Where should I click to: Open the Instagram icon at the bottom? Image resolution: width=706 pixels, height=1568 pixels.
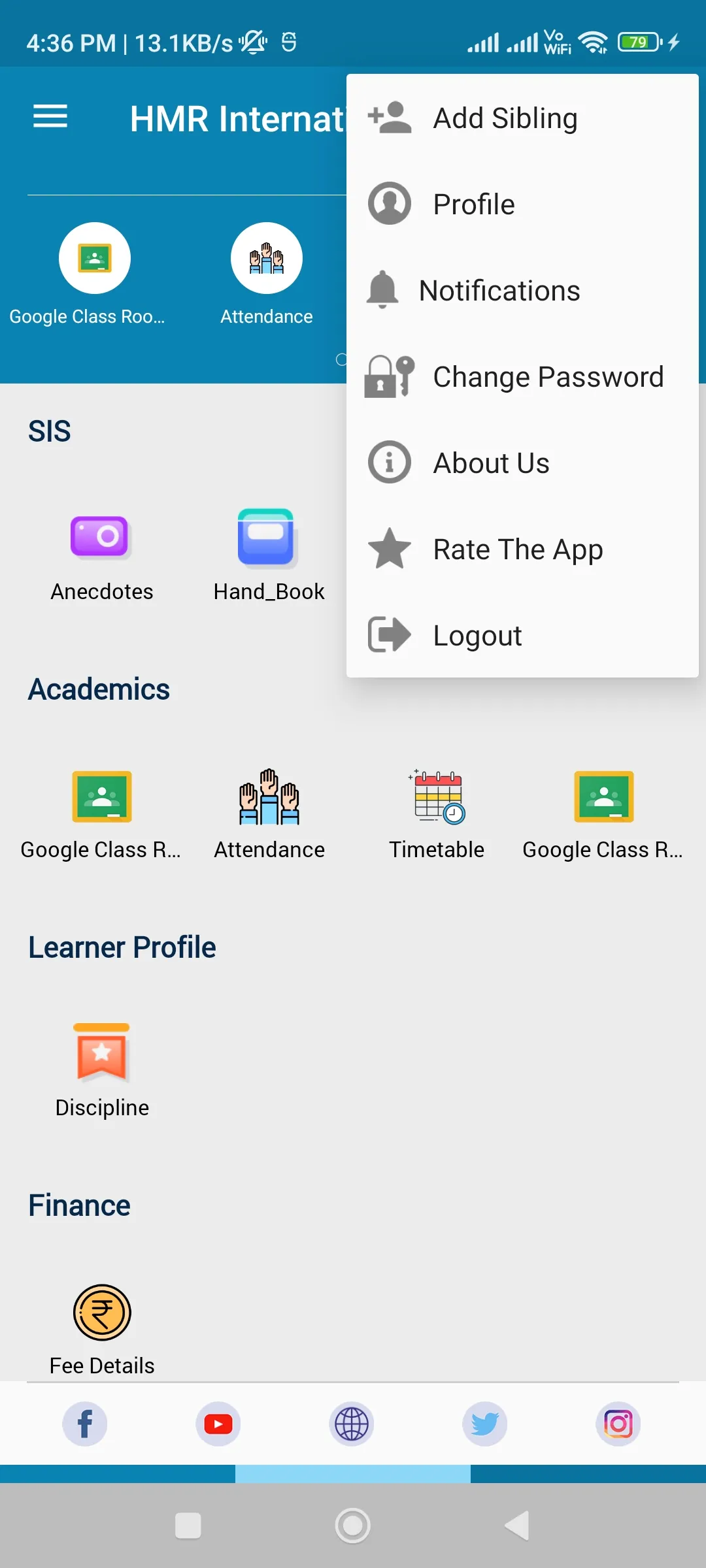(618, 1424)
